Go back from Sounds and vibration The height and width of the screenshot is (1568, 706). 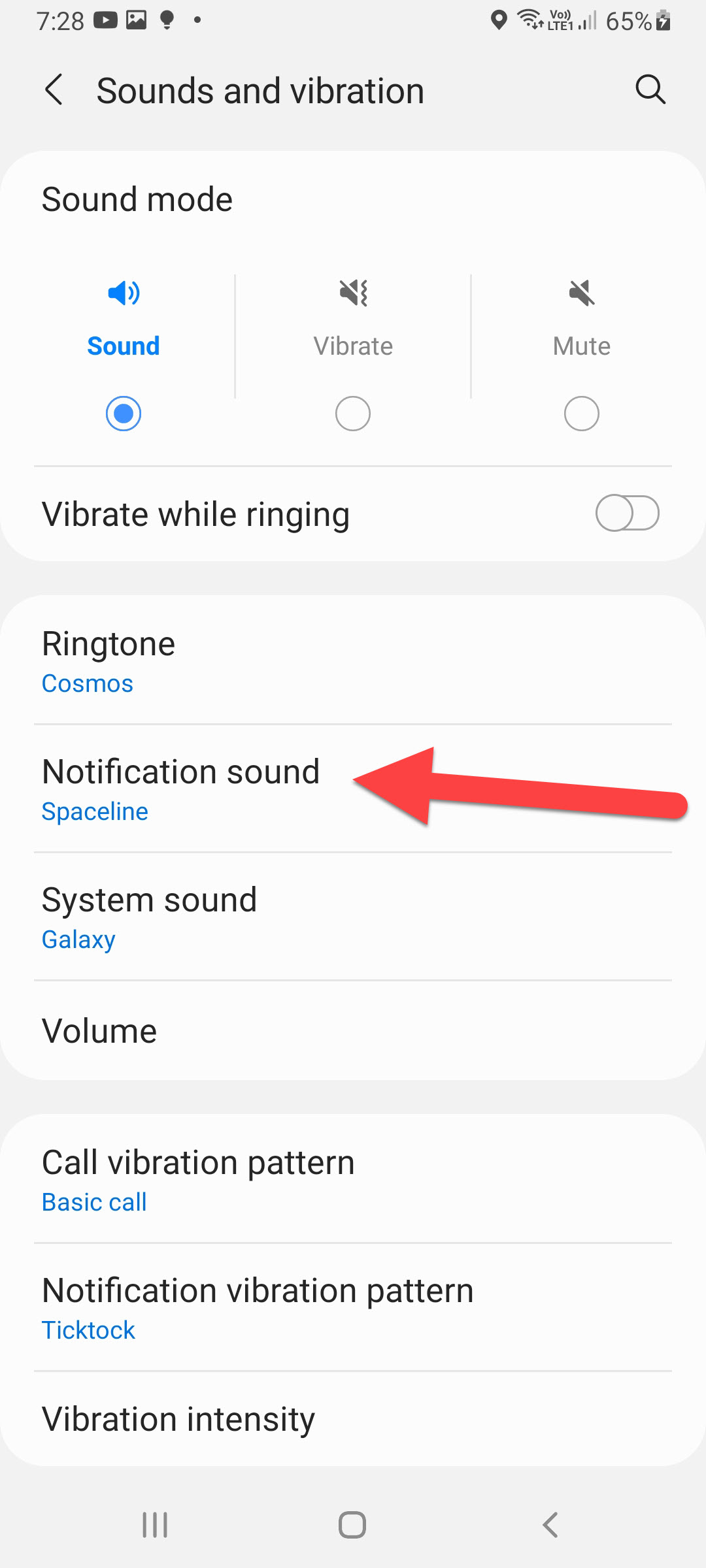(x=54, y=90)
